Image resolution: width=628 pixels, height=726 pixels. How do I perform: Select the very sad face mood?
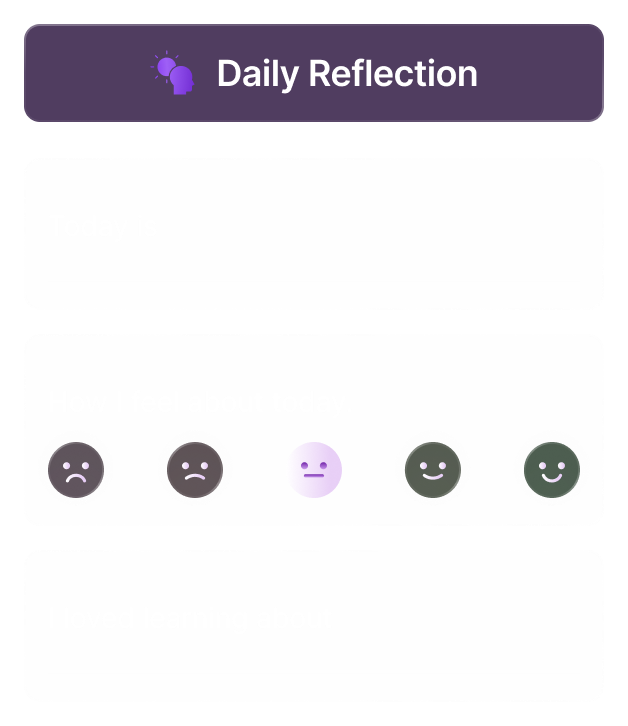[x=76, y=470]
